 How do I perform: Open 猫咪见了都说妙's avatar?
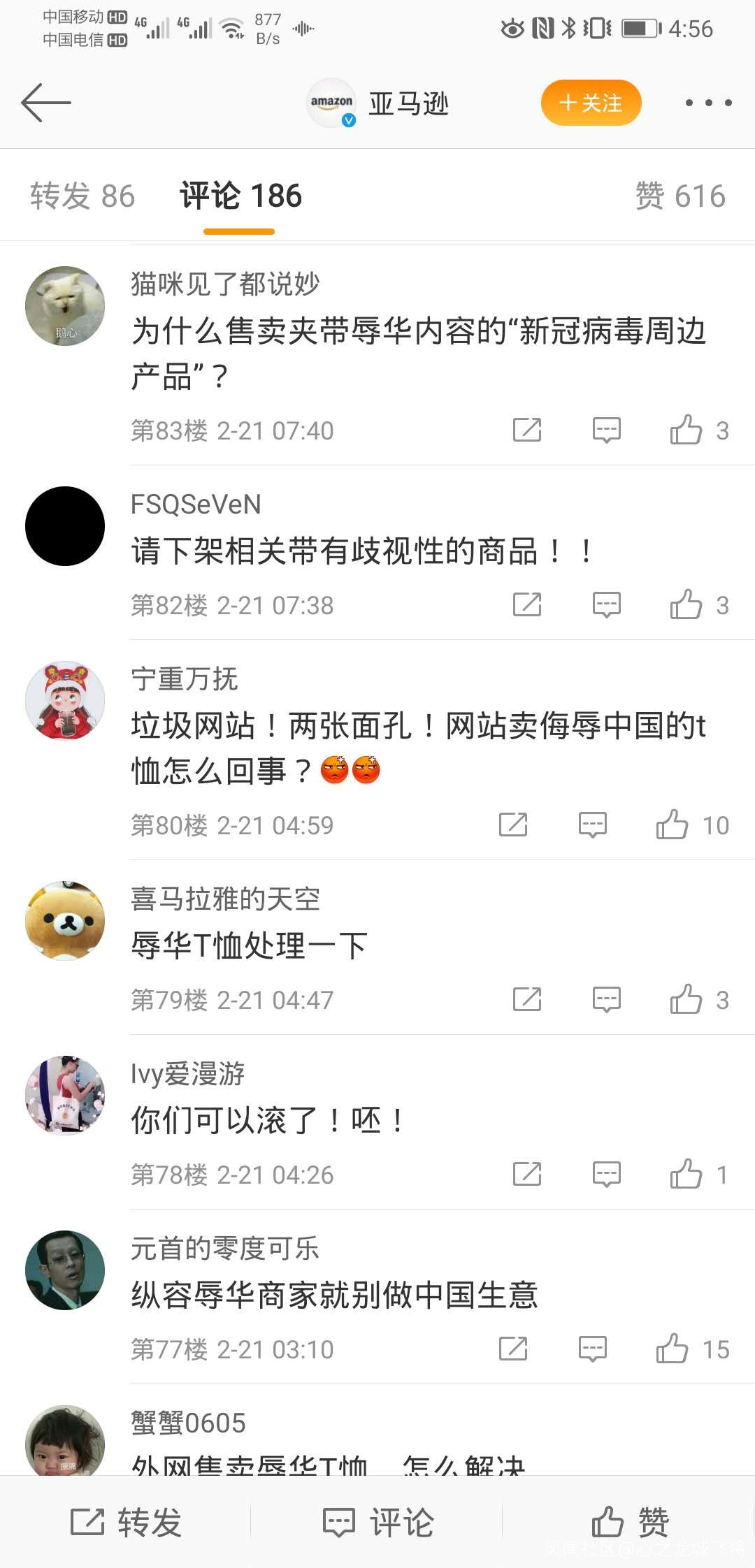(65, 306)
